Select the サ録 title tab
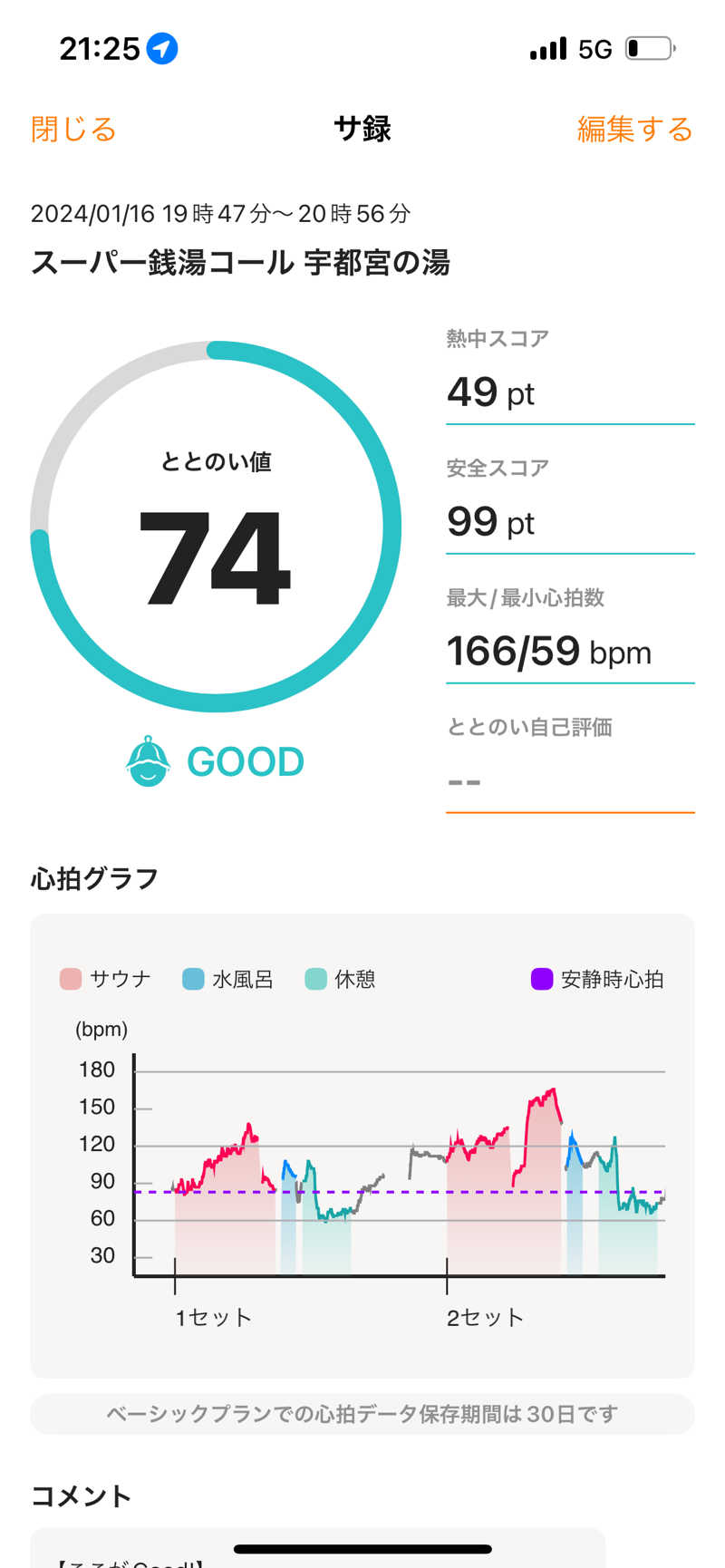Screen dimensions: 725x1568 (x=362, y=130)
